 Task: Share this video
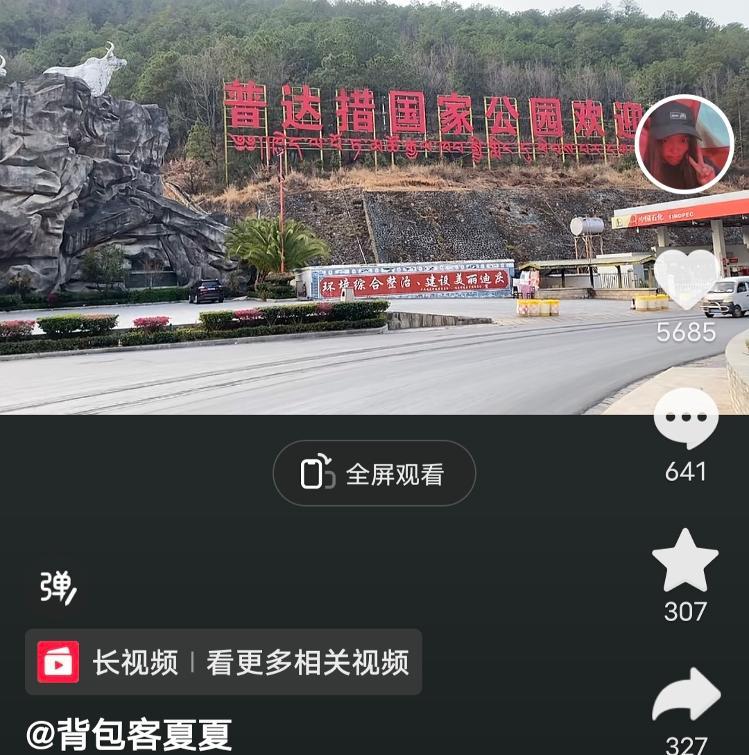click(x=686, y=697)
